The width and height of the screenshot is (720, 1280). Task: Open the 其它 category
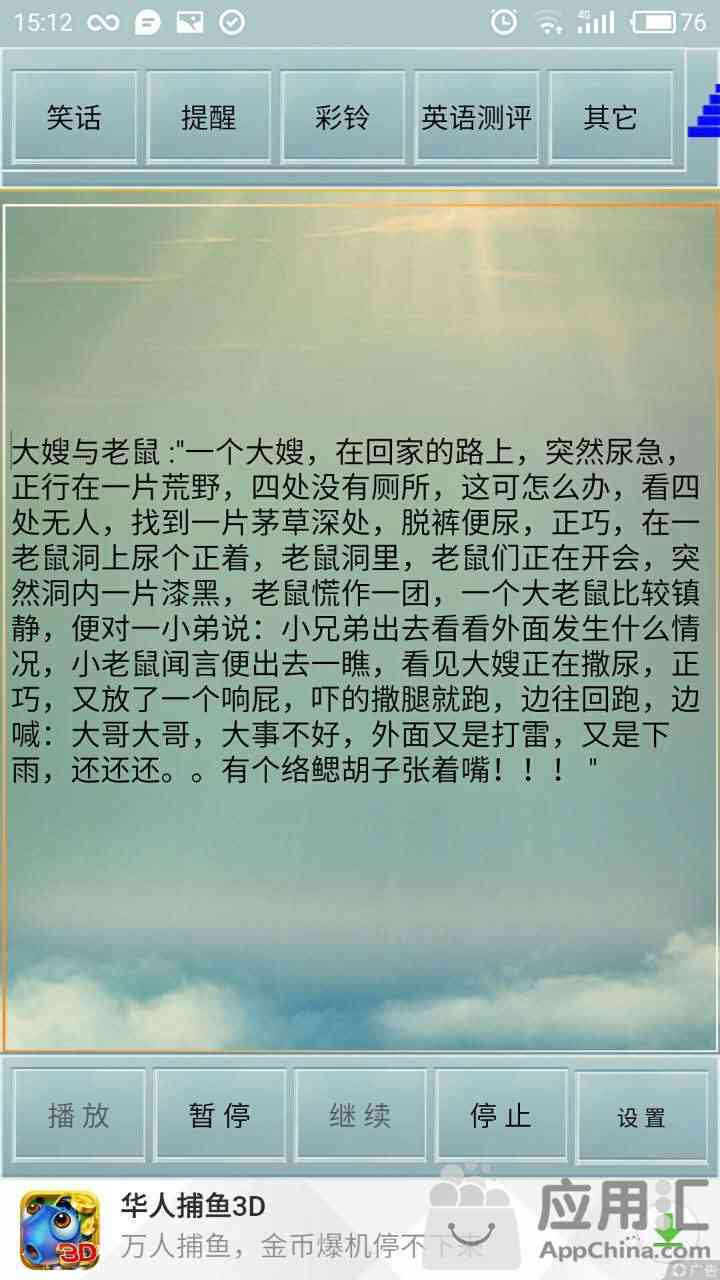[x=610, y=118]
